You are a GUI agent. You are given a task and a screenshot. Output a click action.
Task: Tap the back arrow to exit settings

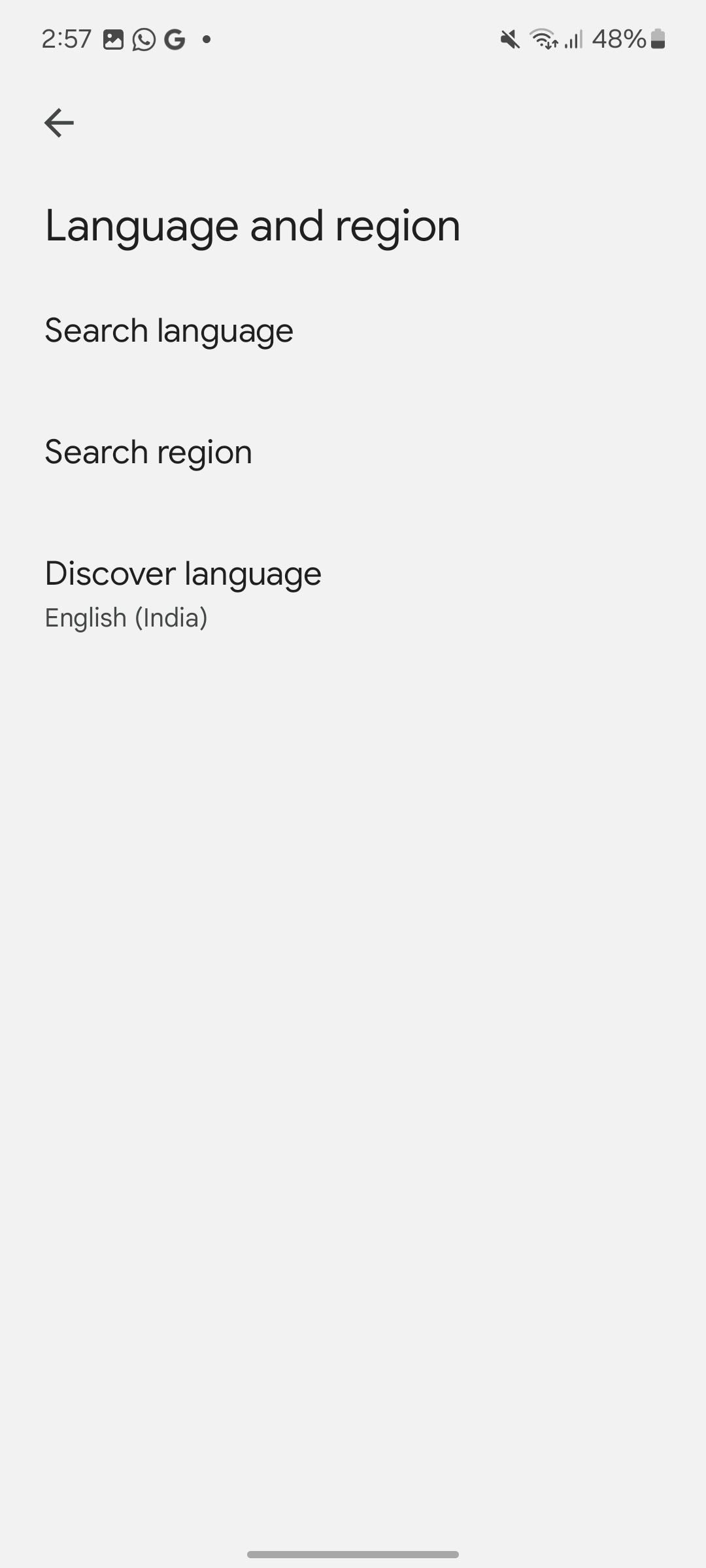(x=59, y=122)
